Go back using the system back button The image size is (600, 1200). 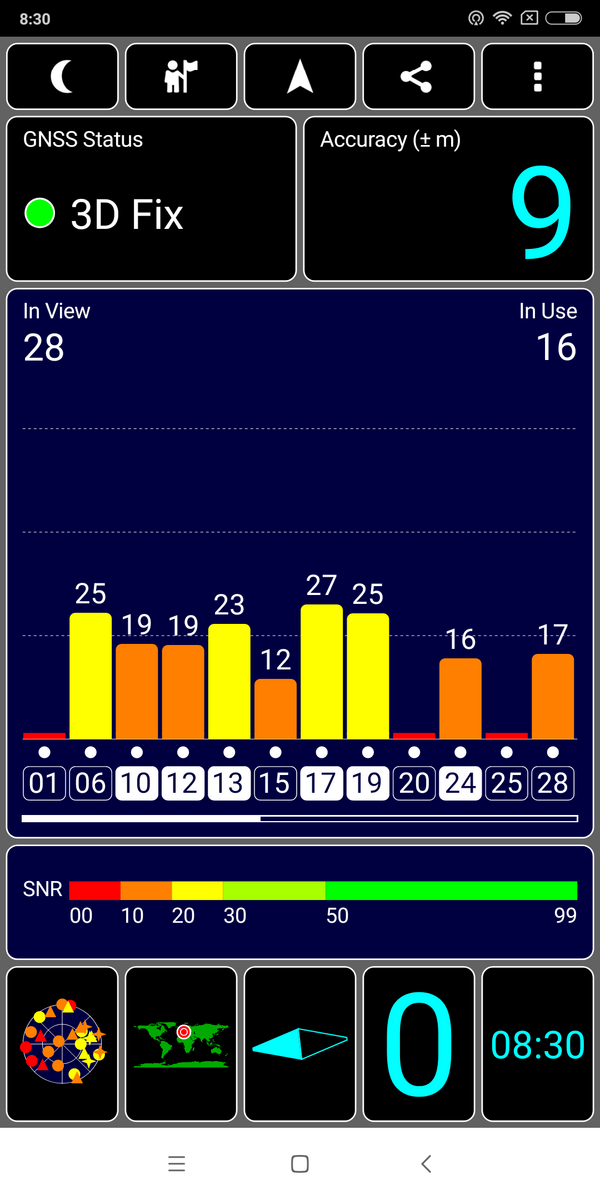point(426,1163)
